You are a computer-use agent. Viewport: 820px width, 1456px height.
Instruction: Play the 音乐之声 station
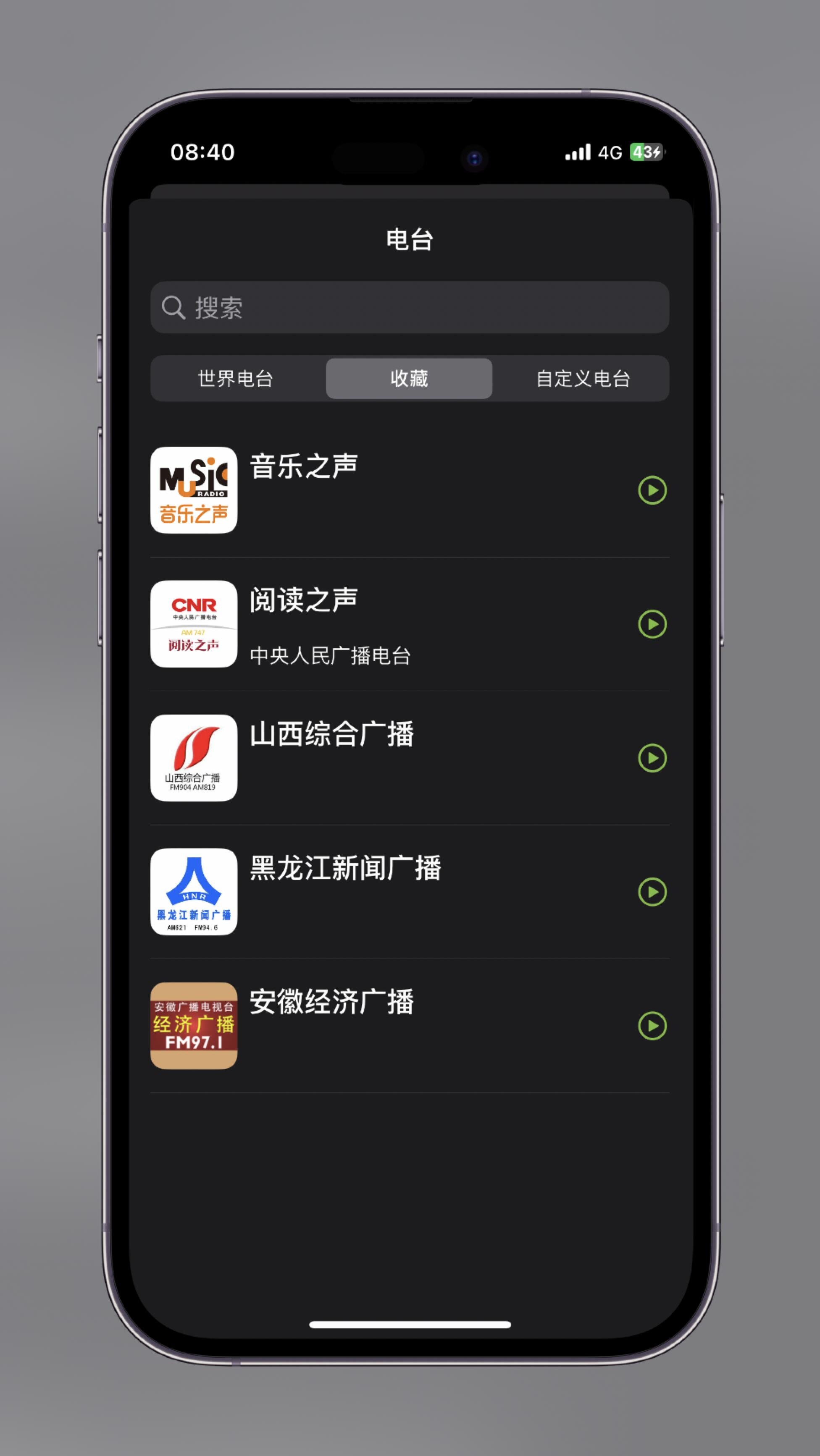pyautogui.click(x=652, y=490)
